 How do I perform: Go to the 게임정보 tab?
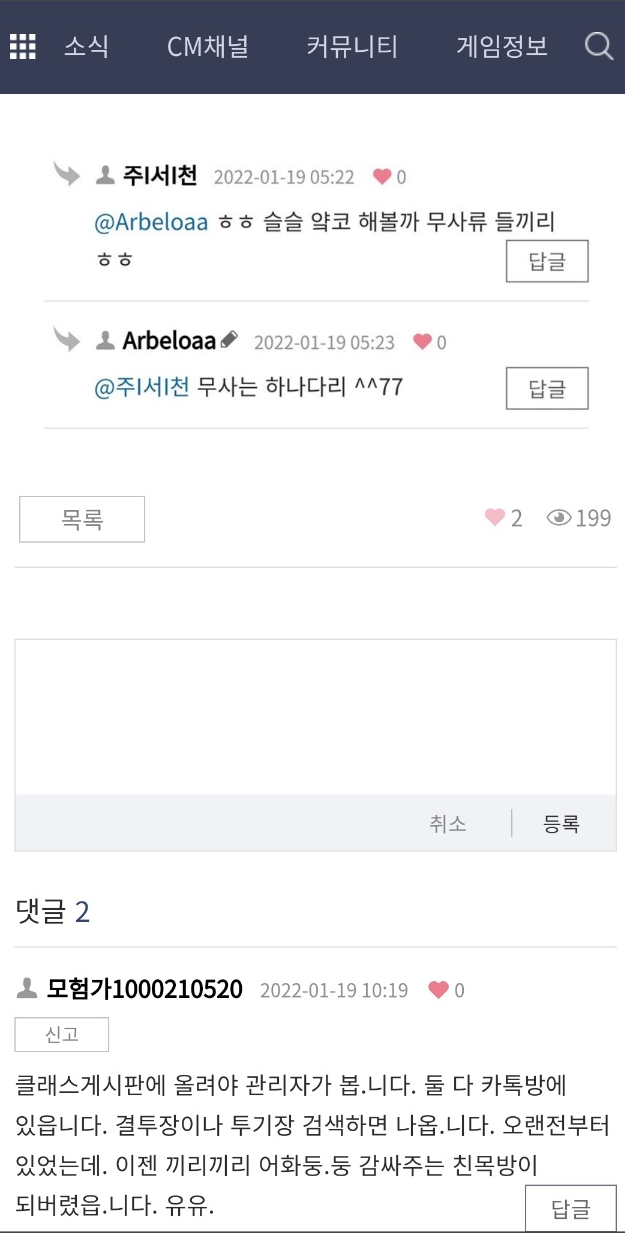pyautogui.click(x=502, y=46)
